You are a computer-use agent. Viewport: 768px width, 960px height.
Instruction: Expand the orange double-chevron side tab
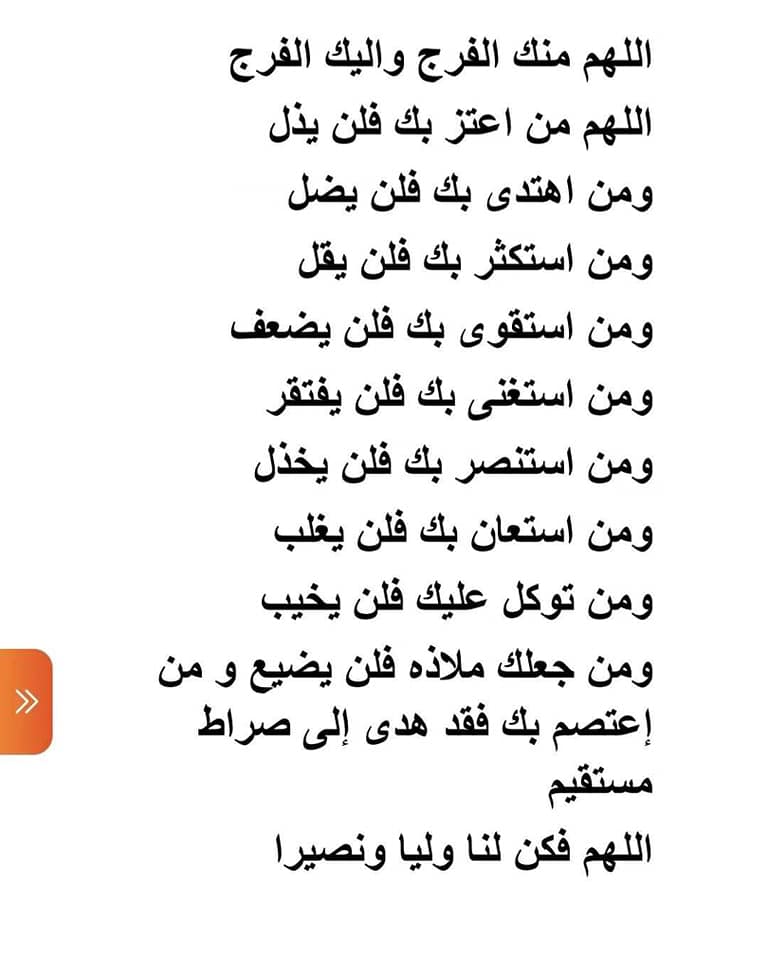(x=25, y=701)
